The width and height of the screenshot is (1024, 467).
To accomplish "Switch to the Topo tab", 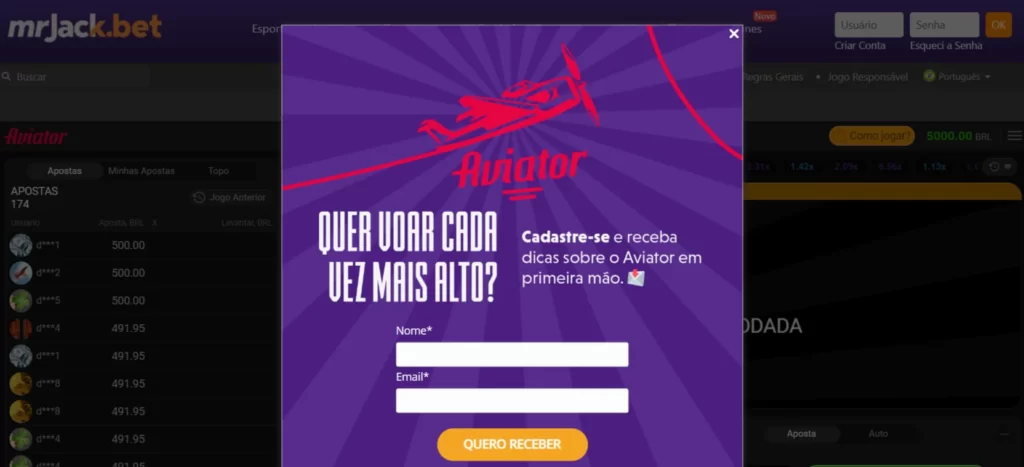I will 218,171.
